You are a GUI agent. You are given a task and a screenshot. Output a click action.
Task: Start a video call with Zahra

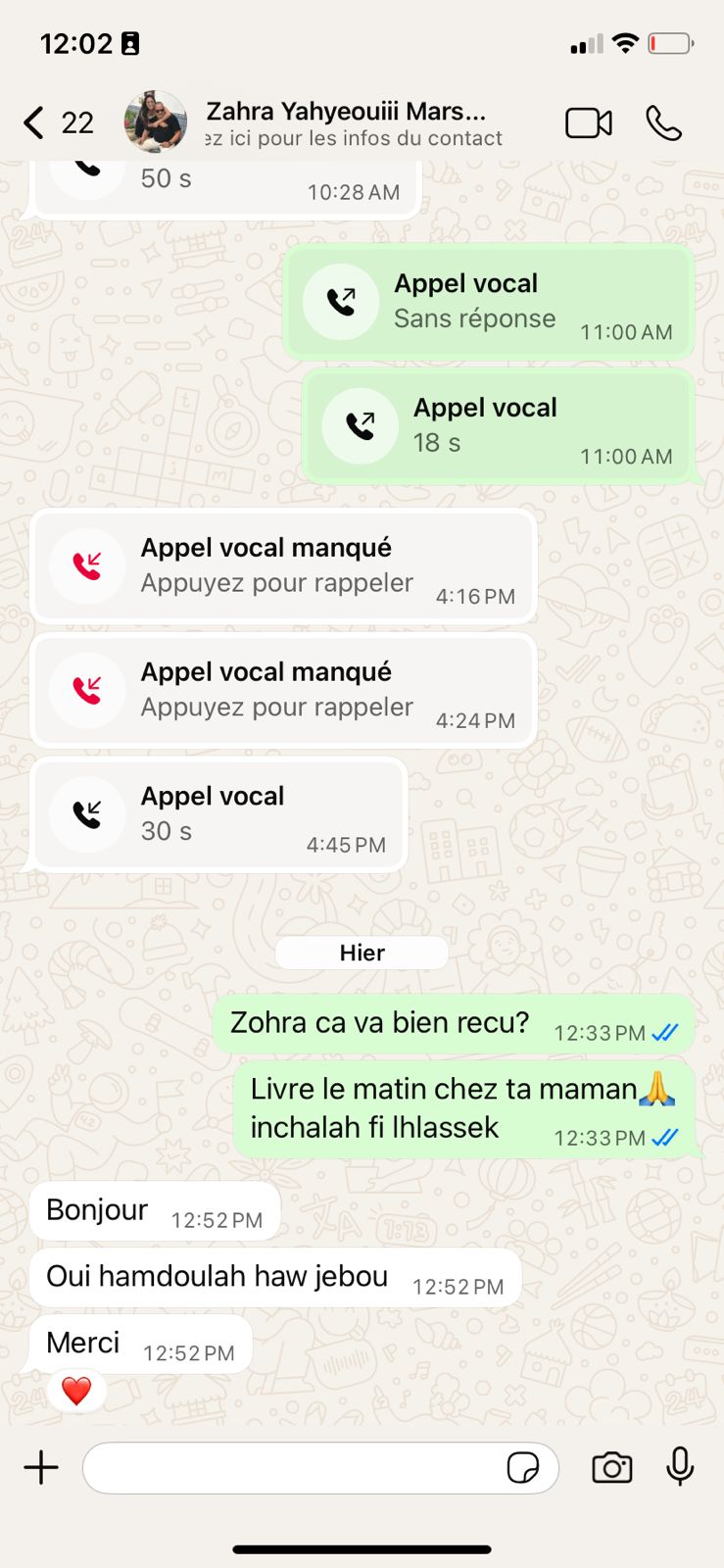[x=588, y=123]
